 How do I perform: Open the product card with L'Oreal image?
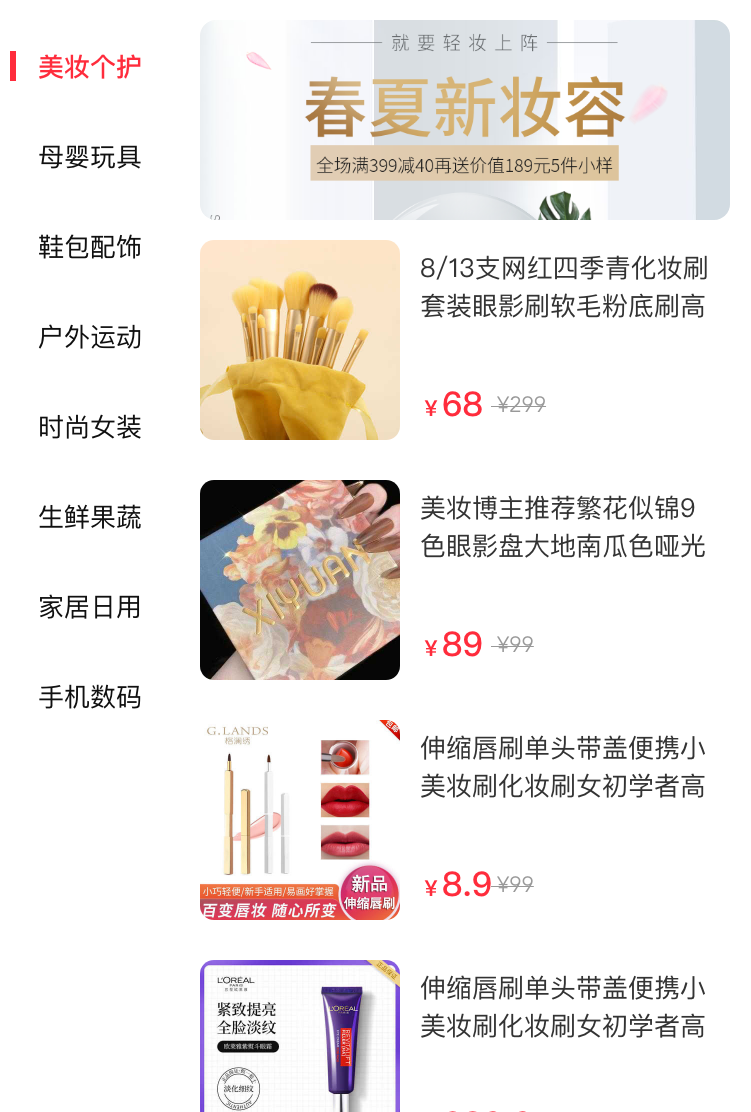[465, 1036]
